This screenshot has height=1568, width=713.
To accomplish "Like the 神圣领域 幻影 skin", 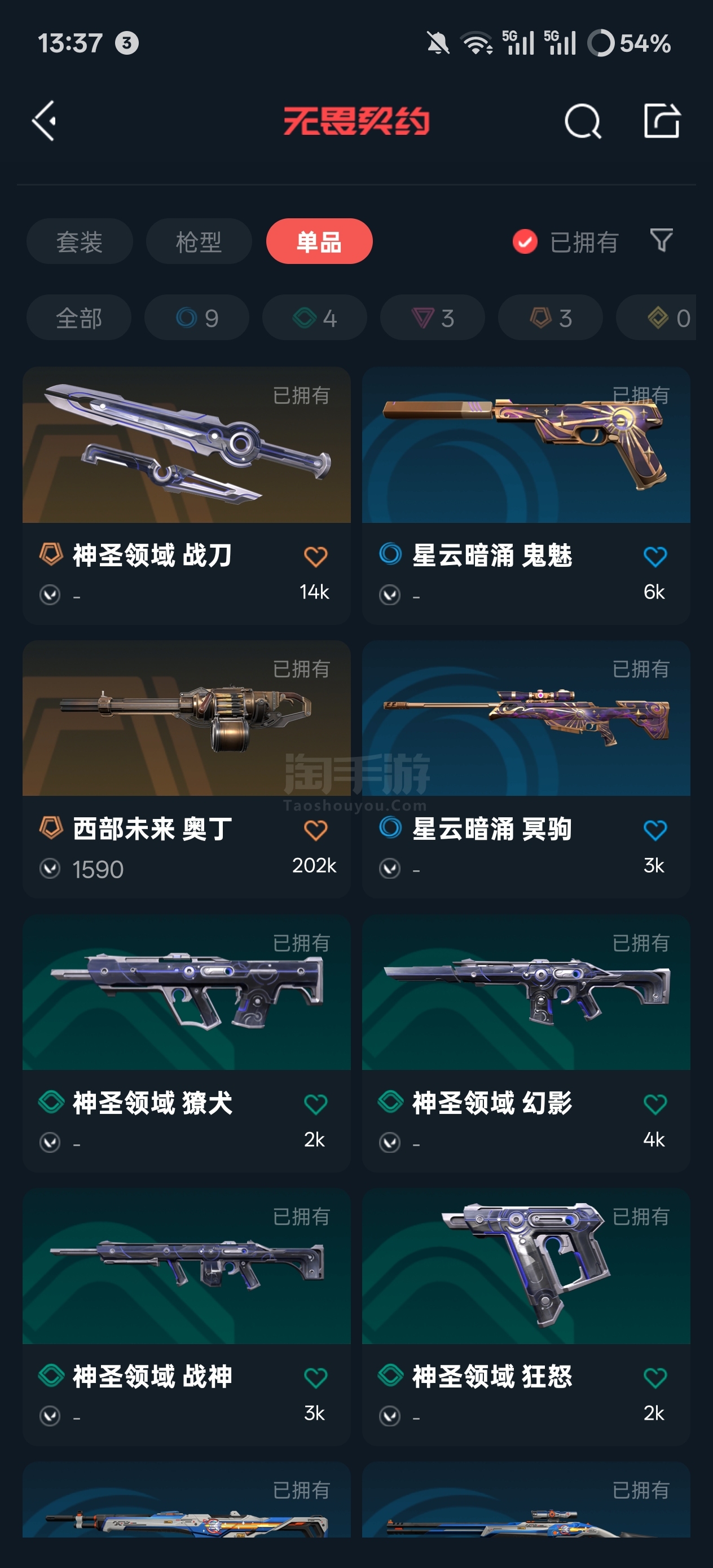I will click(x=655, y=1104).
